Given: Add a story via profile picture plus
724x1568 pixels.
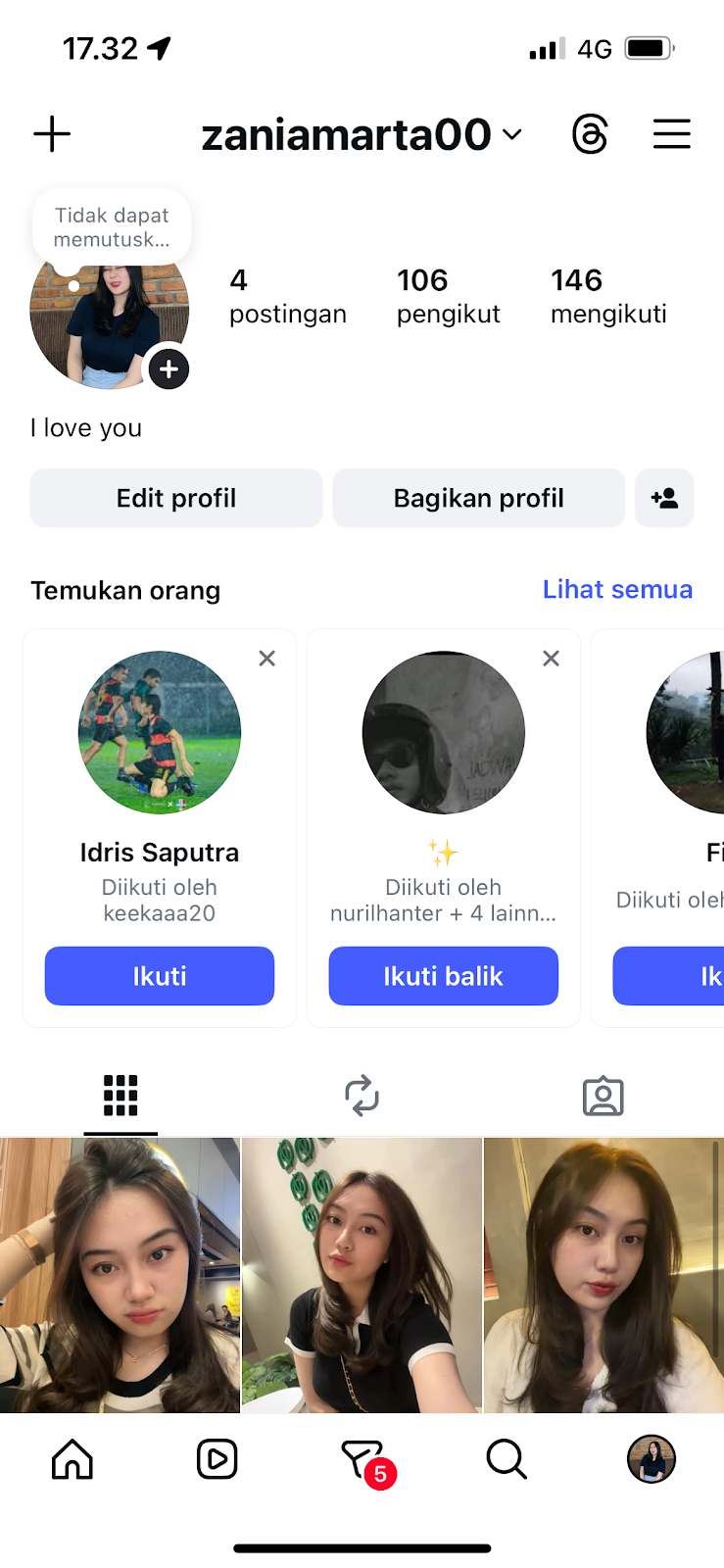Looking at the screenshot, I should point(169,369).
